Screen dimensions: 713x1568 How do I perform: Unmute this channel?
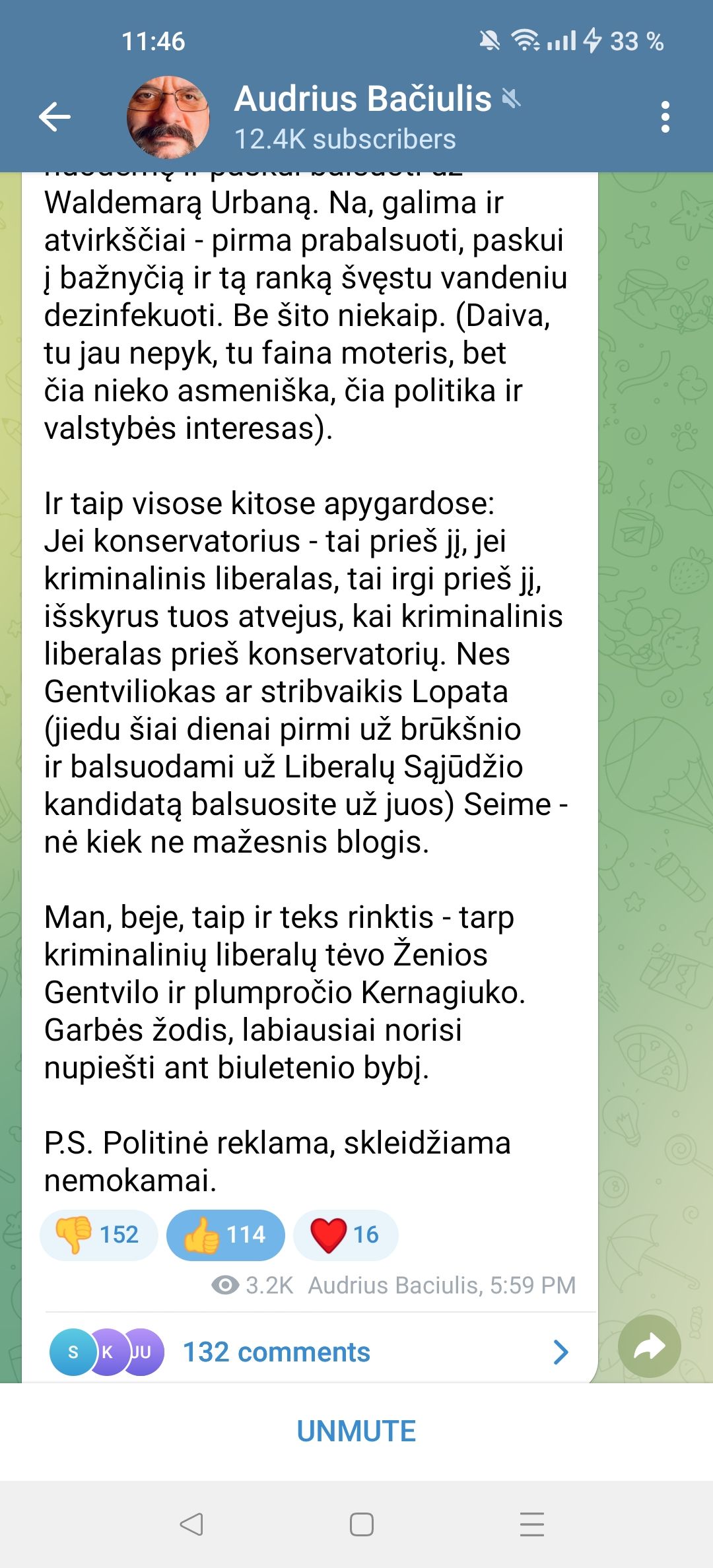click(356, 1431)
